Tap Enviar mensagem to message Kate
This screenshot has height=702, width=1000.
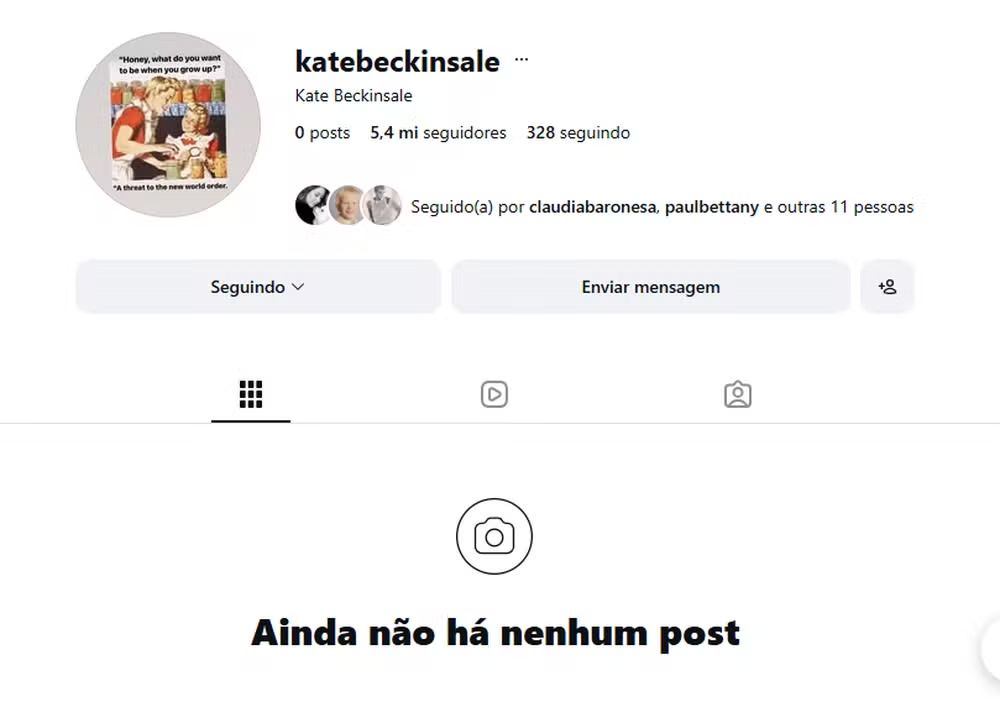(x=650, y=287)
